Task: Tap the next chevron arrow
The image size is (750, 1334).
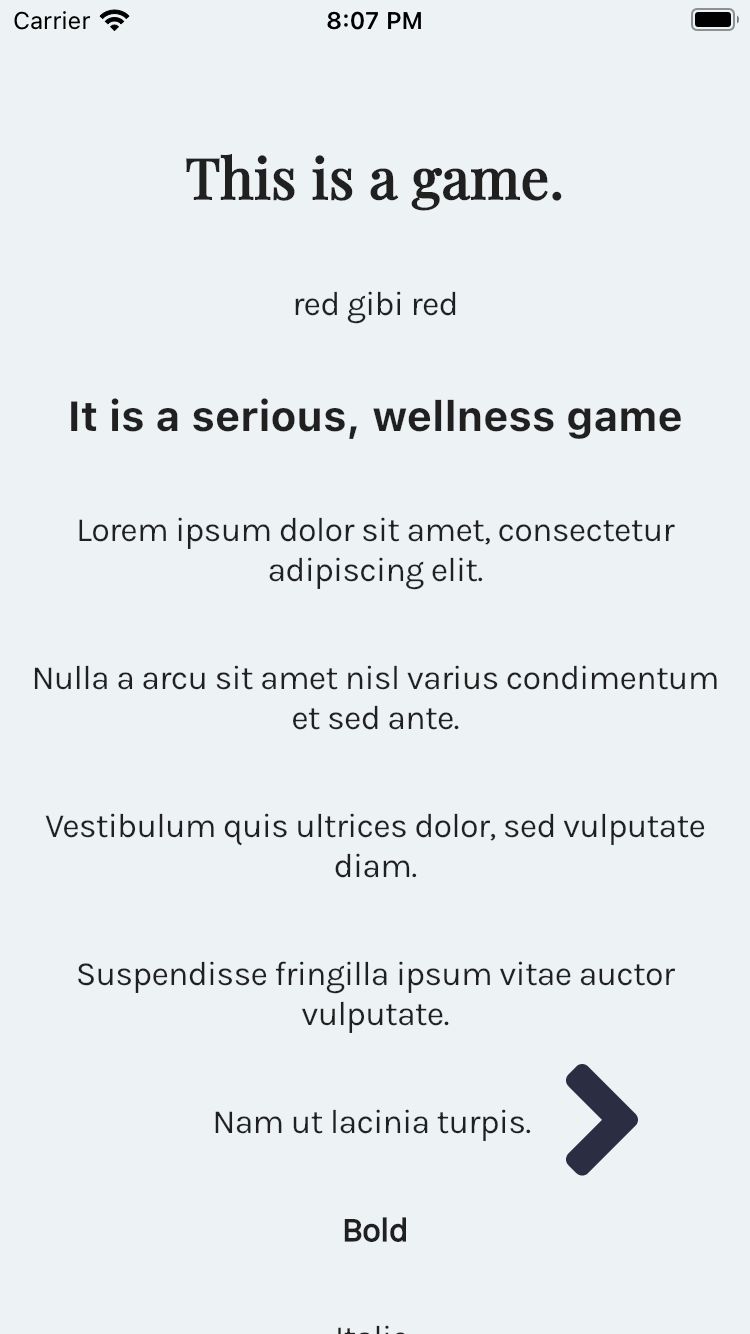Action: click(x=601, y=1120)
